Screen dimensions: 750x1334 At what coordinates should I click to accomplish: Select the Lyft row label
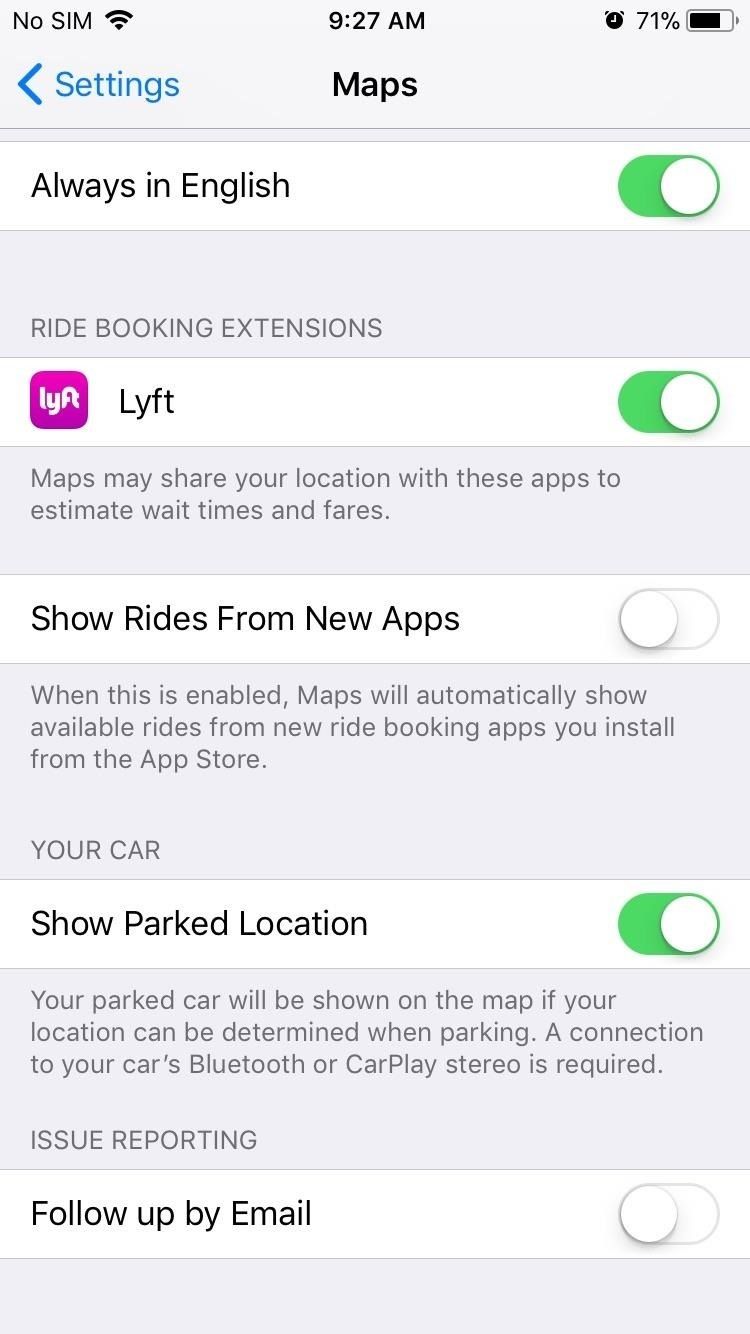(146, 400)
